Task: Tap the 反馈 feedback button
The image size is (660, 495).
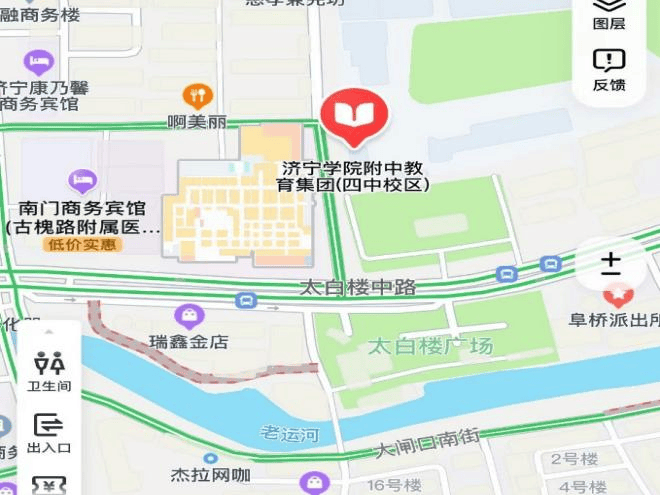Action: tap(609, 68)
